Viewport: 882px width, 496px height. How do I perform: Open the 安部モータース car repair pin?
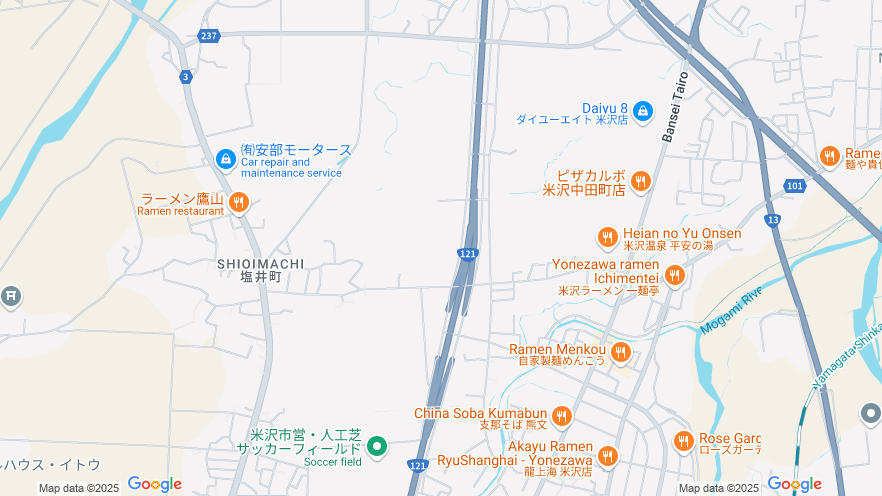(x=226, y=159)
